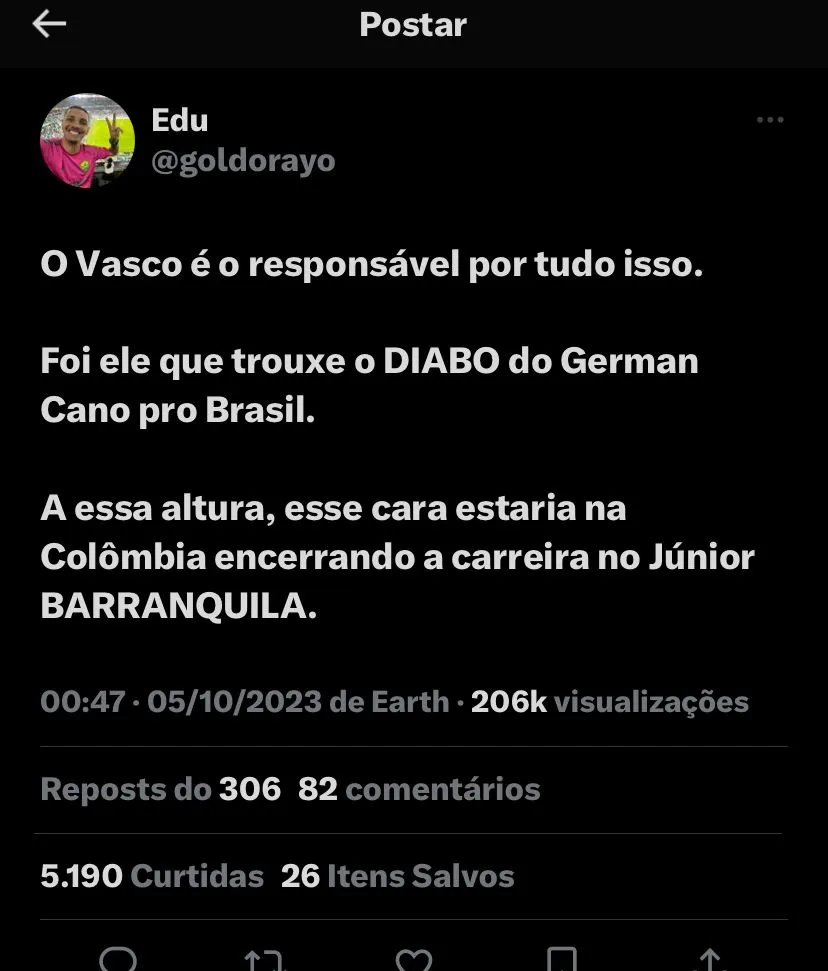Viewport: 828px width, 971px height.
Task: View the 5.190 Curtidas list
Action: coord(152,877)
